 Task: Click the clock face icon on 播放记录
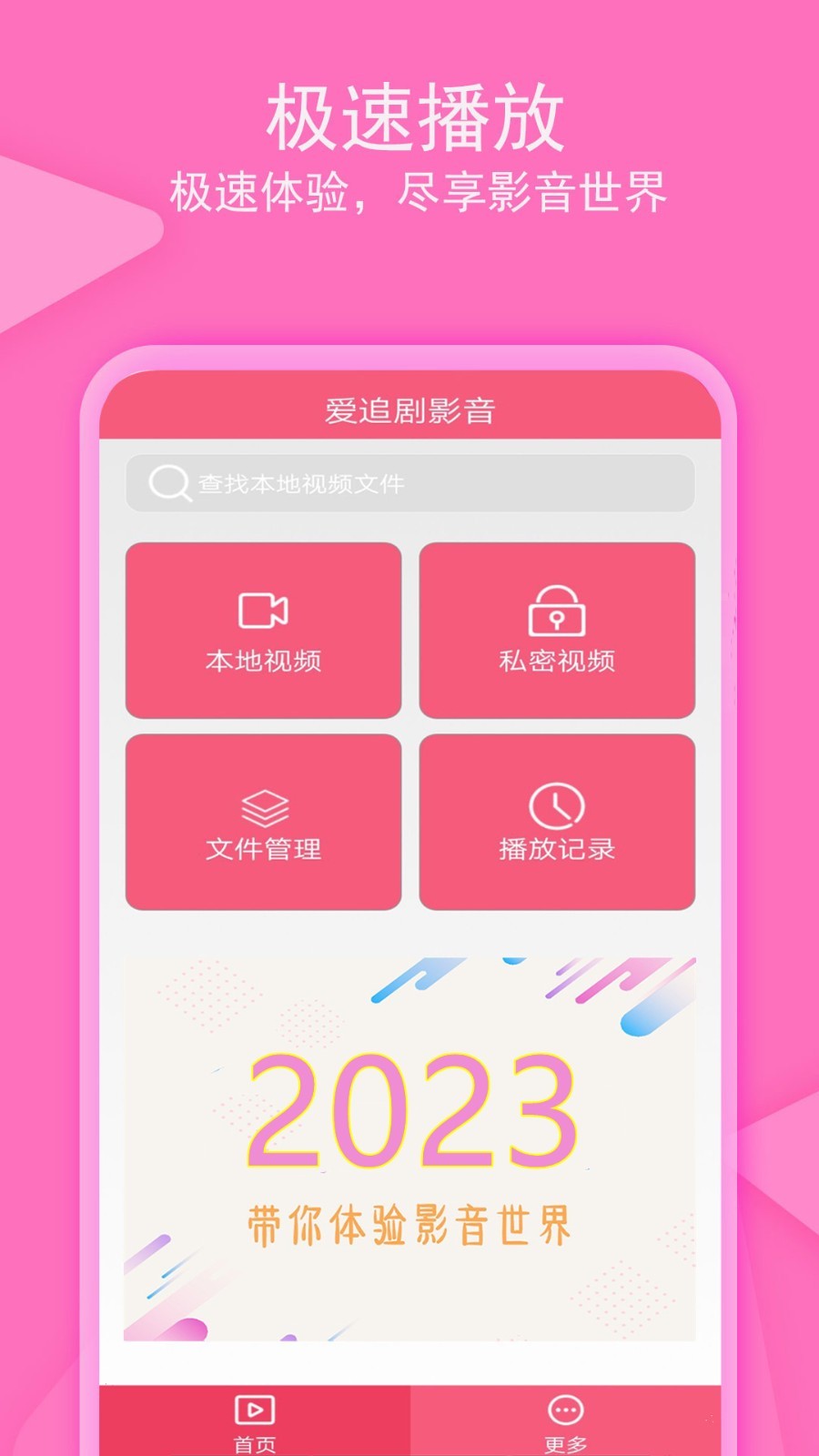pyautogui.click(x=556, y=804)
